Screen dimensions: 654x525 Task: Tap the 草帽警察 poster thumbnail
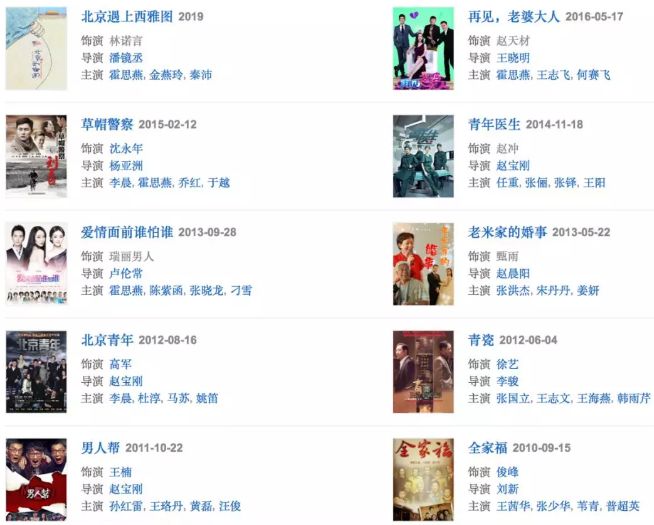pyautogui.click(x=36, y=156)
